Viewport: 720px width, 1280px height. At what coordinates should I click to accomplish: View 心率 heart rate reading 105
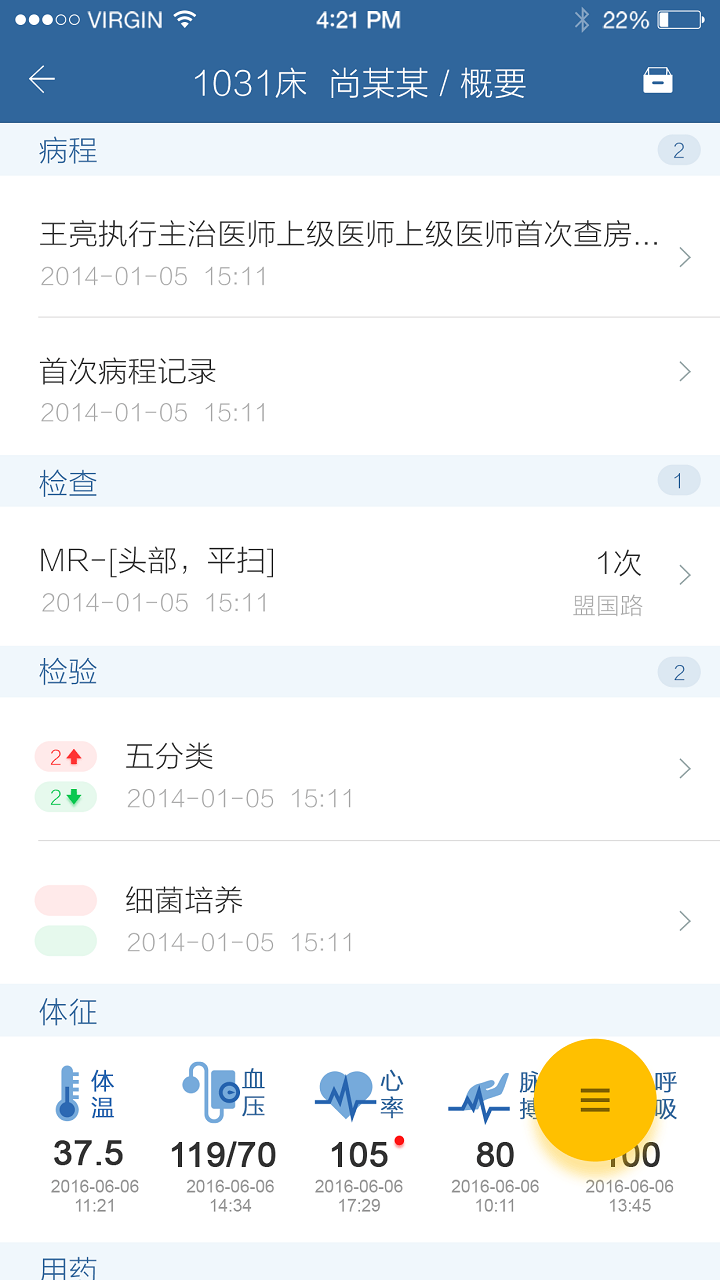coord(360,1138)
